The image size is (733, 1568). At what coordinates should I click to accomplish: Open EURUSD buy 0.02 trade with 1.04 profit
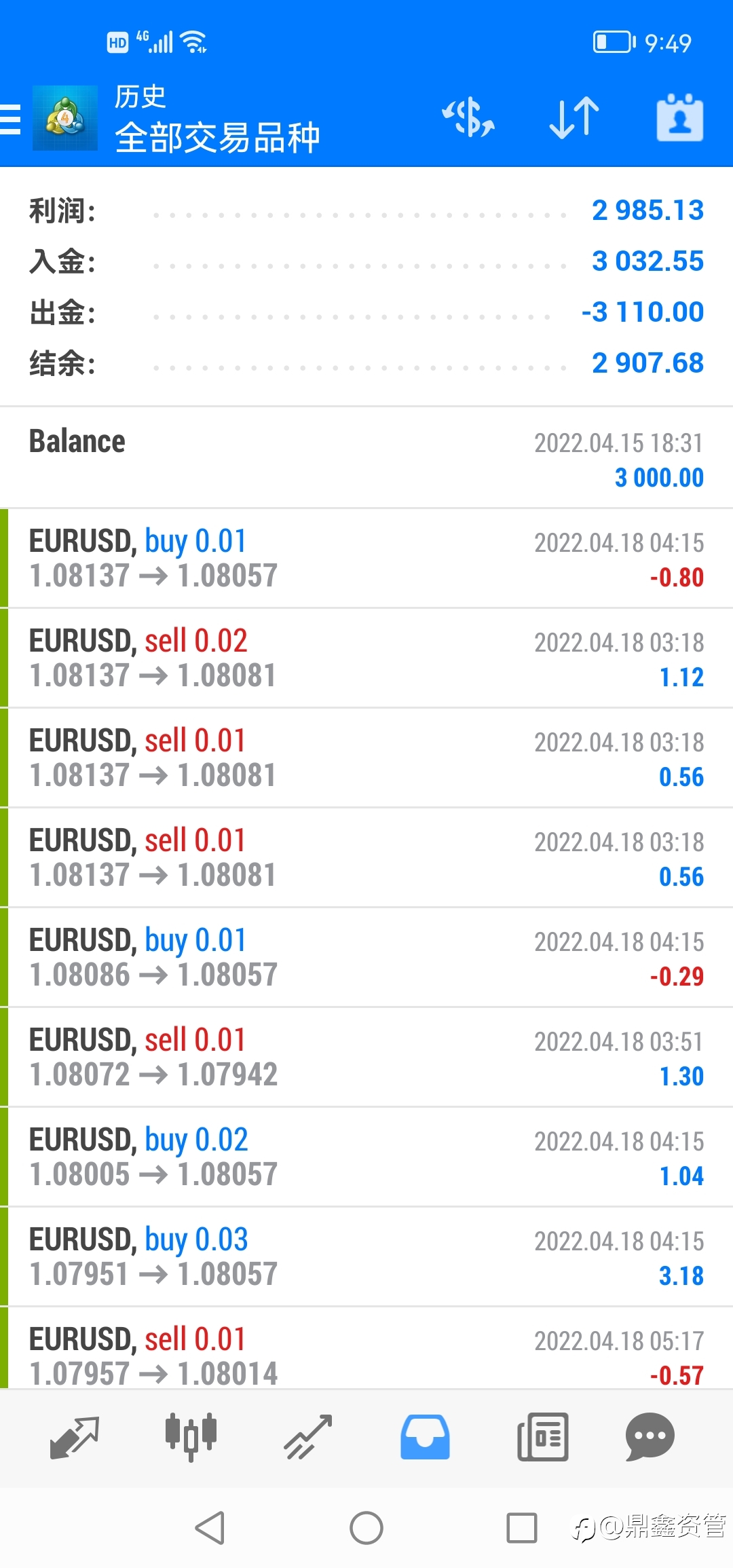pyautogui.click(x=366, y=1157)
